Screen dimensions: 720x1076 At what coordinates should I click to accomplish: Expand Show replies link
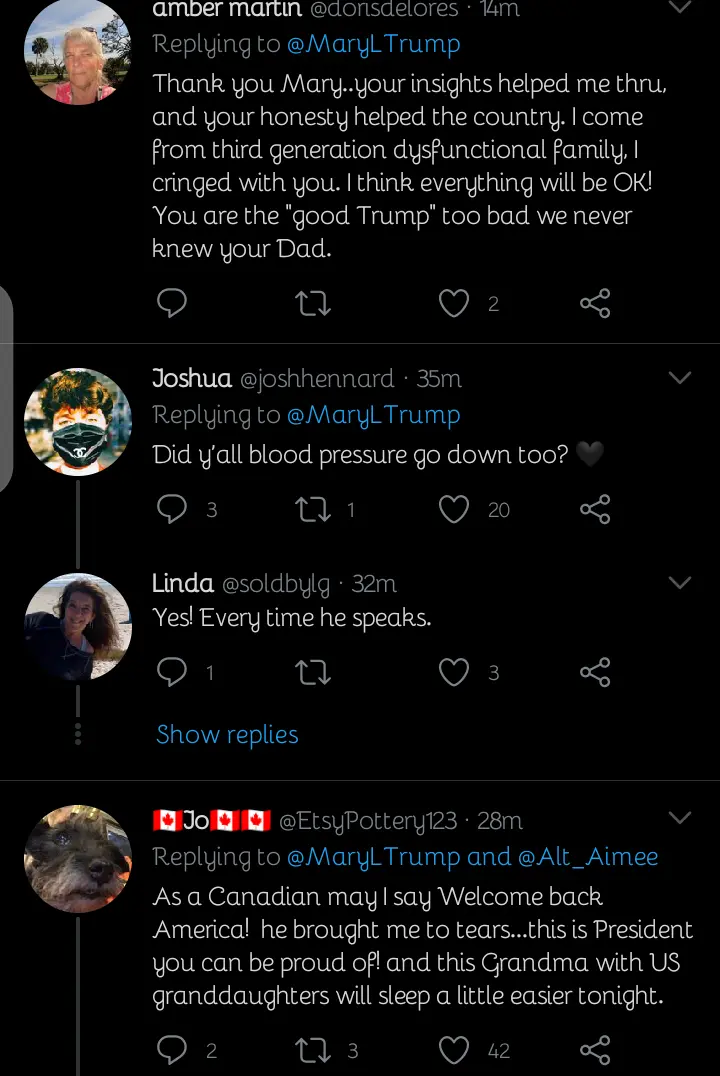(227, 734)
